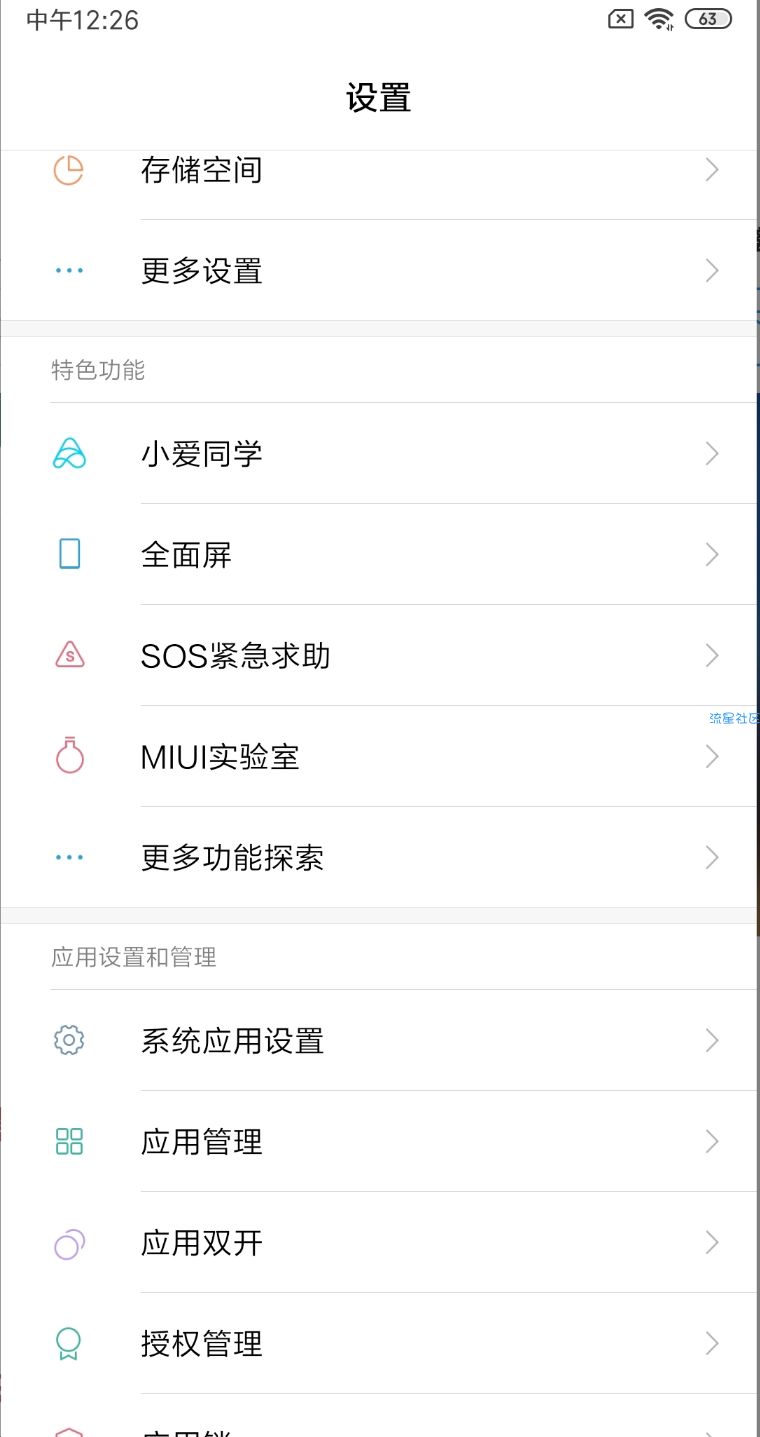Open the 更多设置 row
760x1437 pixels.
(x=378, y=270)
